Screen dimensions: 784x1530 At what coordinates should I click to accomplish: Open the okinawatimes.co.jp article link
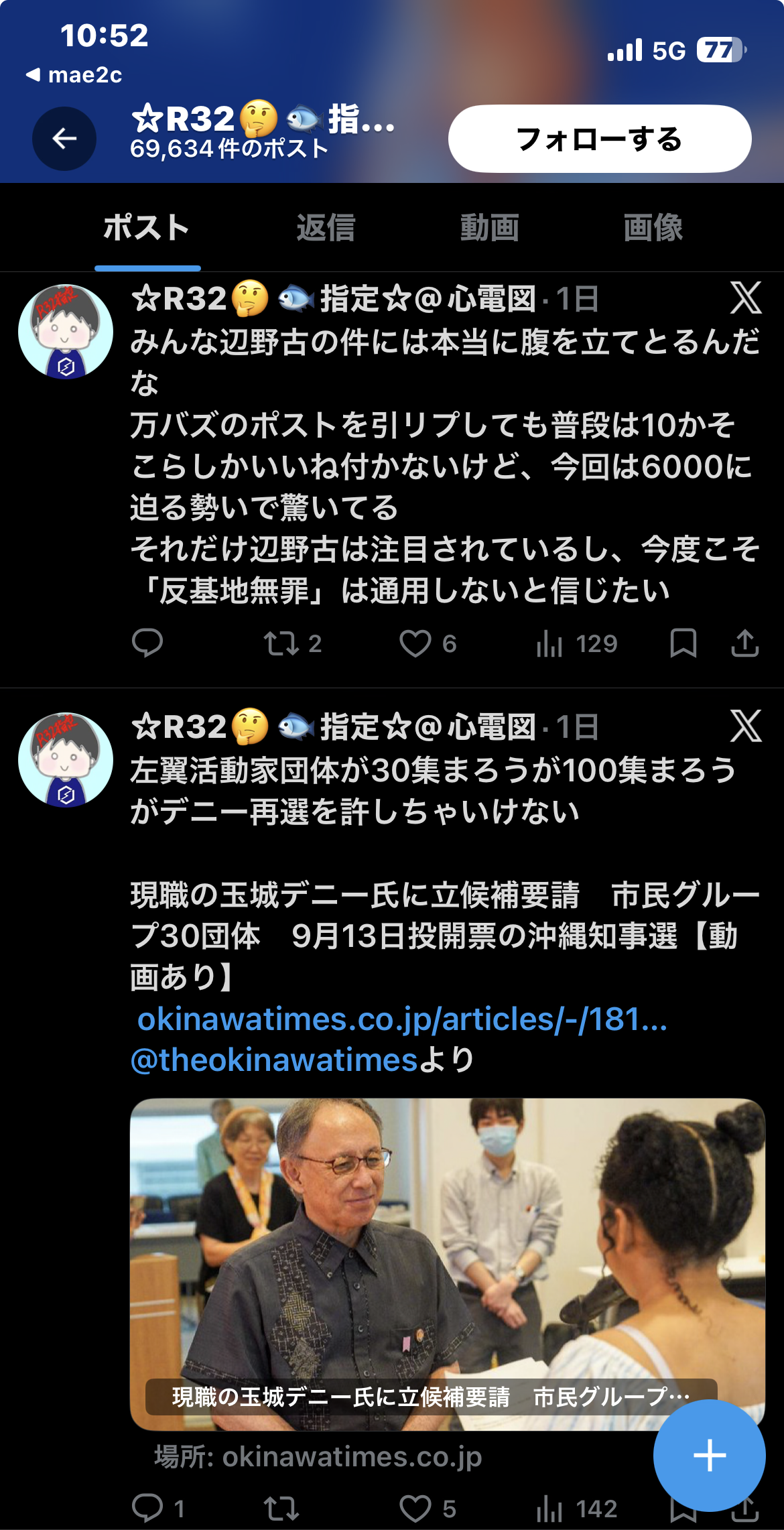(x=402, y=1019)
